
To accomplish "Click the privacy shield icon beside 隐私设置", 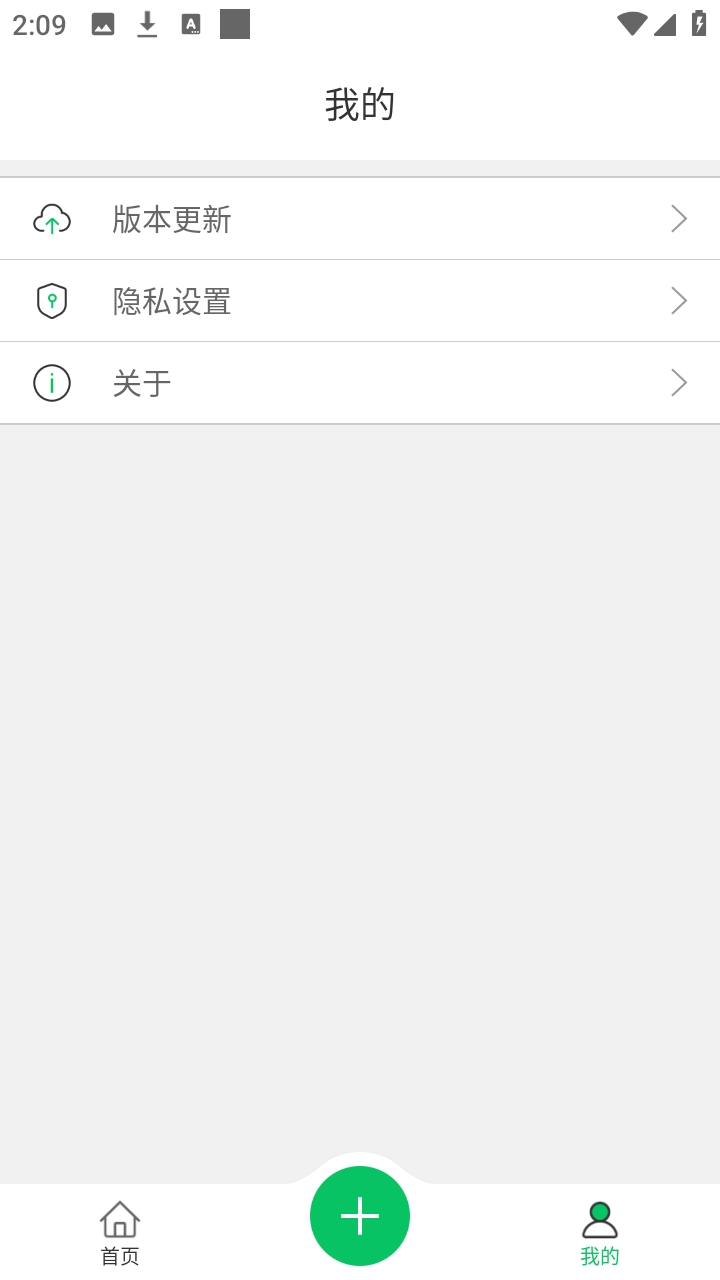I will 52,300.
